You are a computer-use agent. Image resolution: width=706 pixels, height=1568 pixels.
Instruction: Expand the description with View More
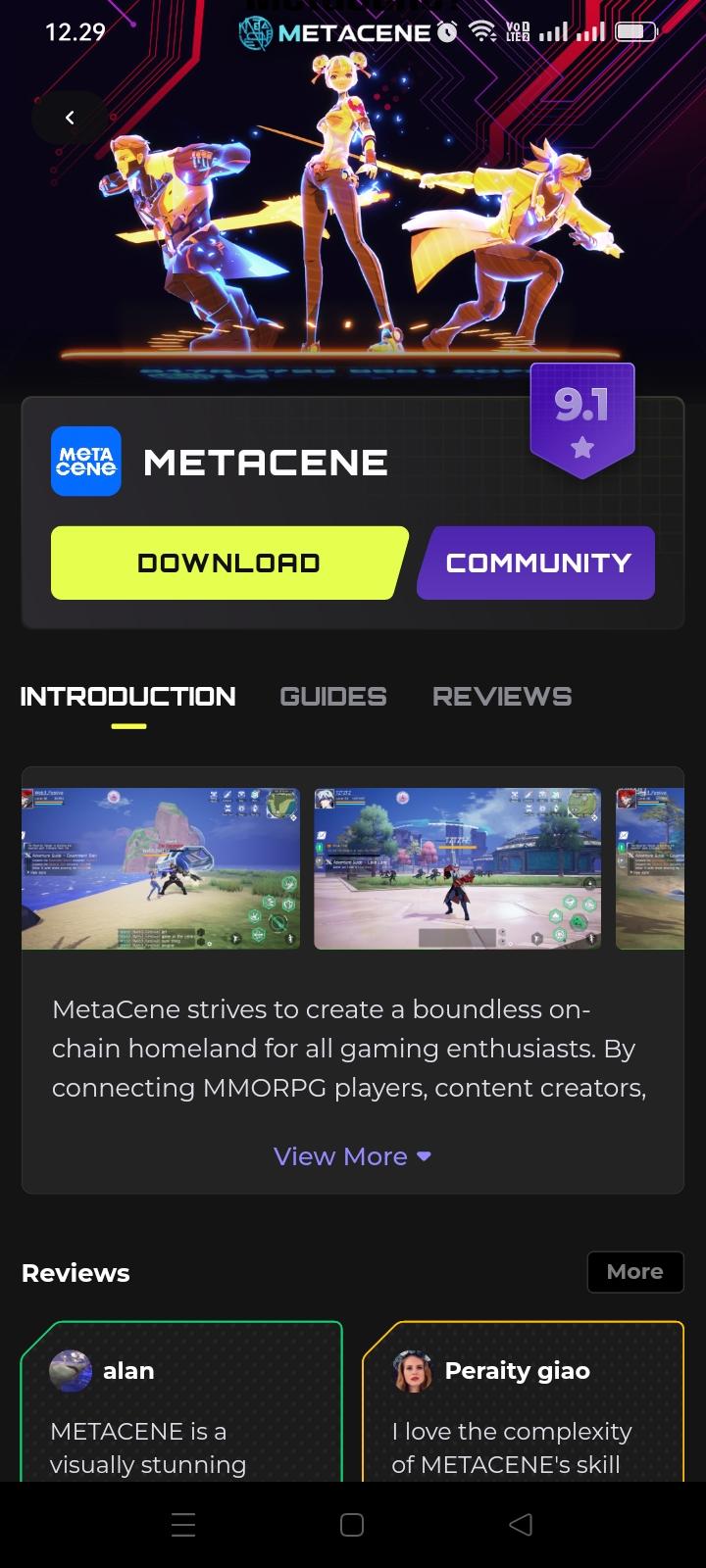point(352,1156)
